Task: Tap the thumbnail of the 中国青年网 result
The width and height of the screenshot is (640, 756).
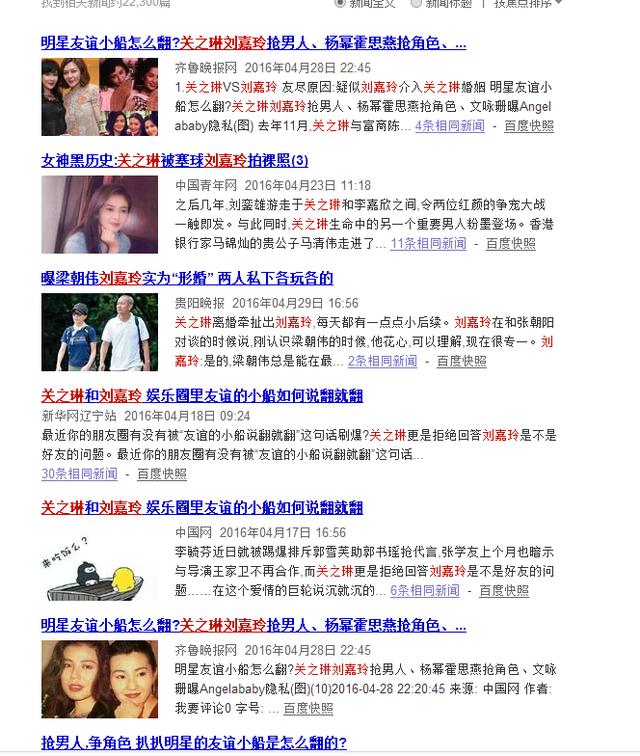Action: click(x=99, y=215)
